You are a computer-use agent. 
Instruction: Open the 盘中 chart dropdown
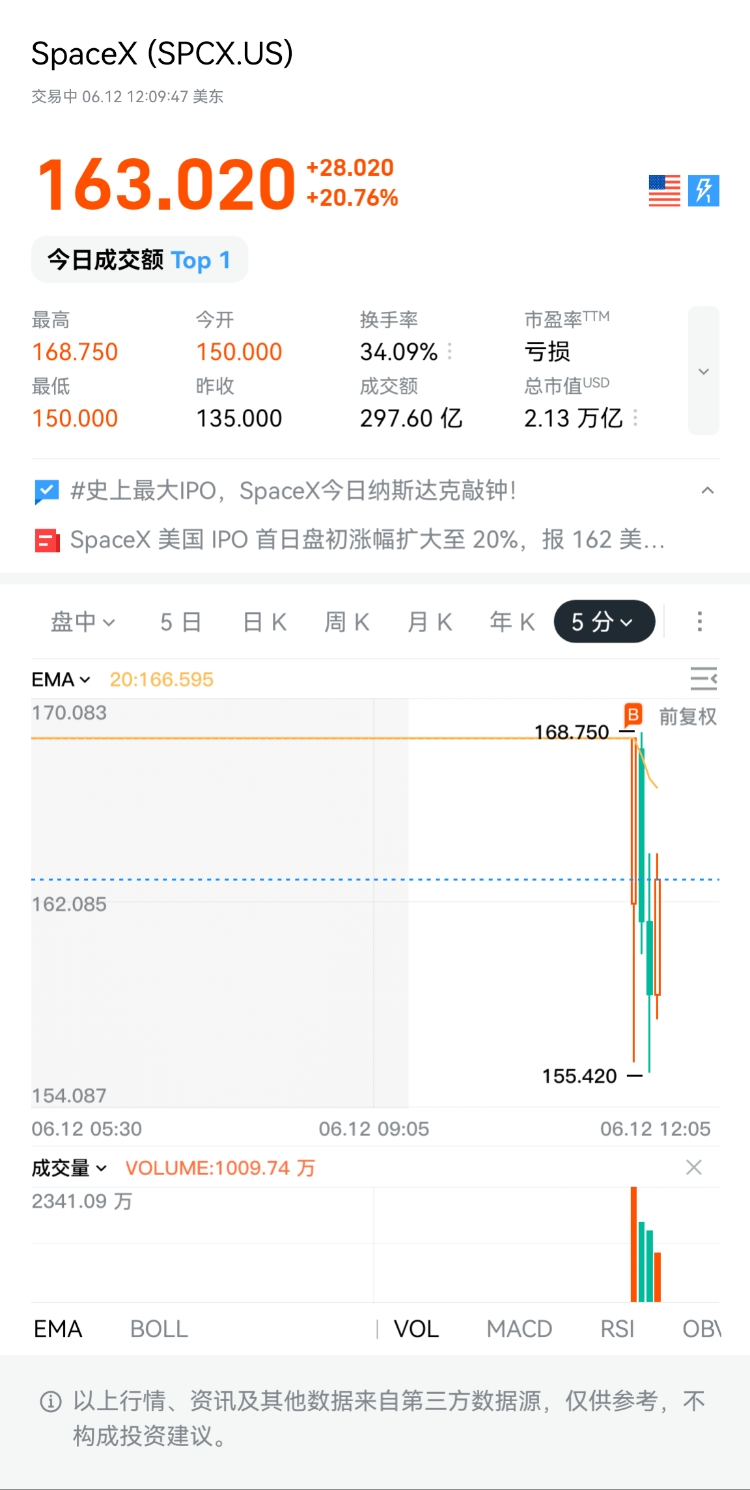click(83, 622)
